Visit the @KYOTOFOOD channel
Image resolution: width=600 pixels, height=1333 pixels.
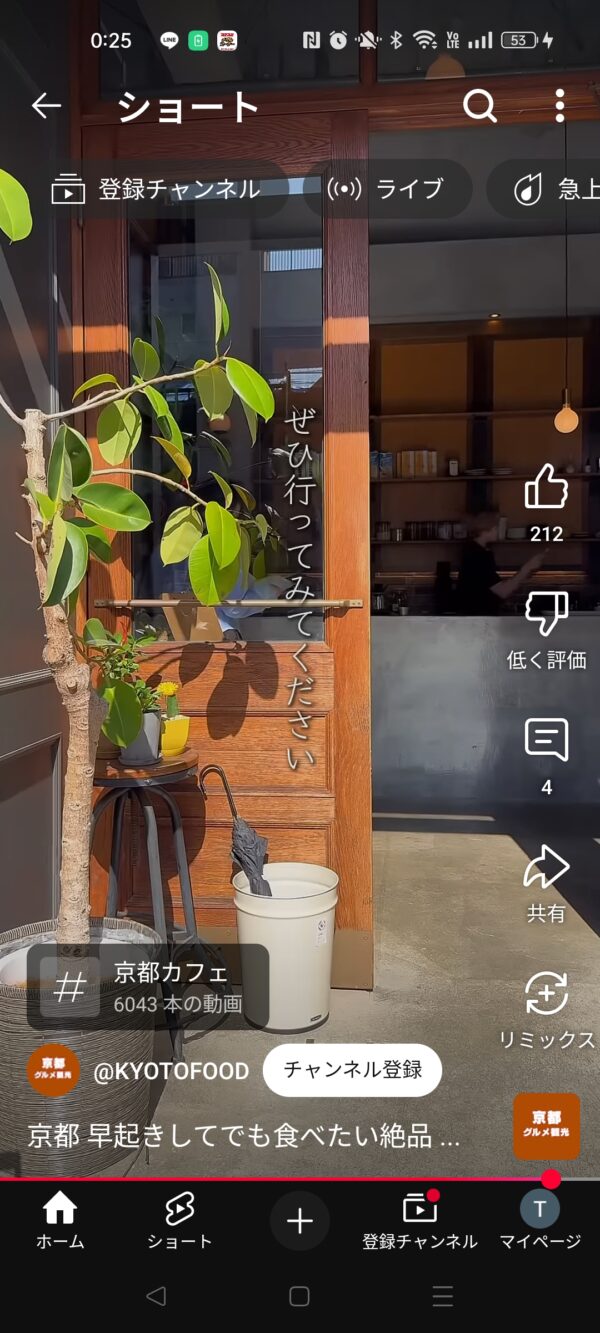[170, 1071]
